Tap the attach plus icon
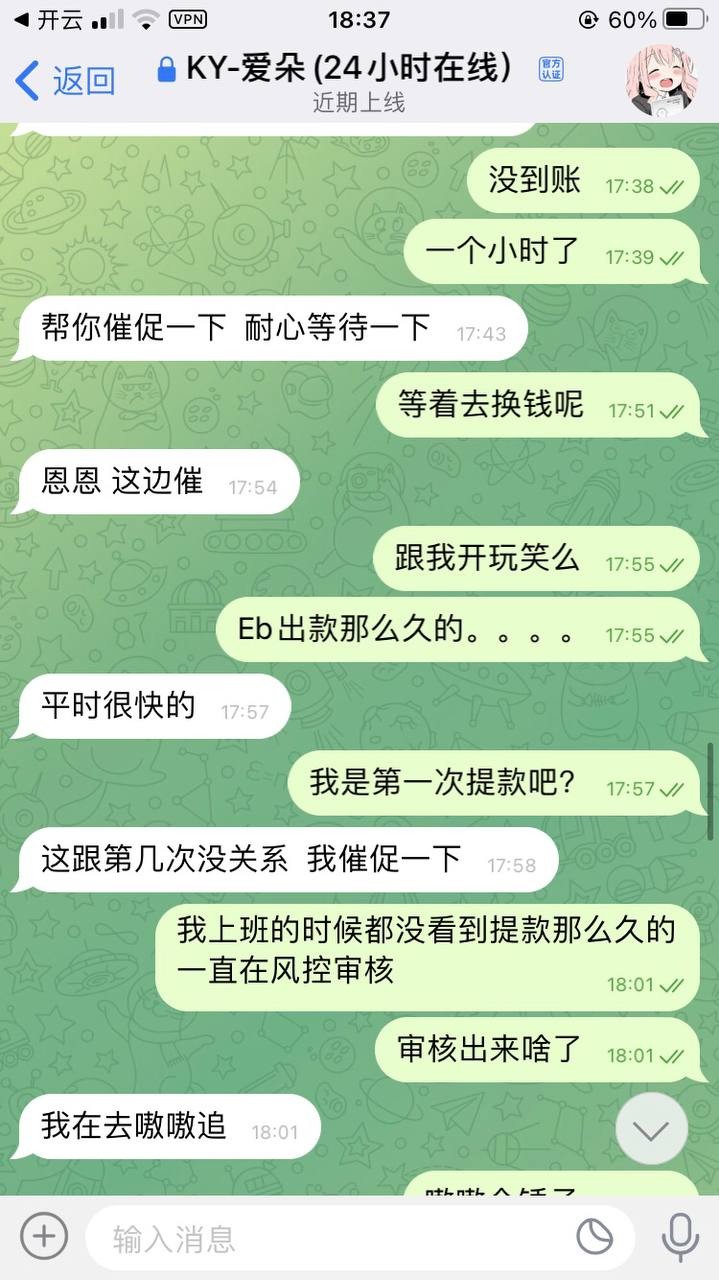Viewport: 719px width, 1280px height. click(43, 1237)
